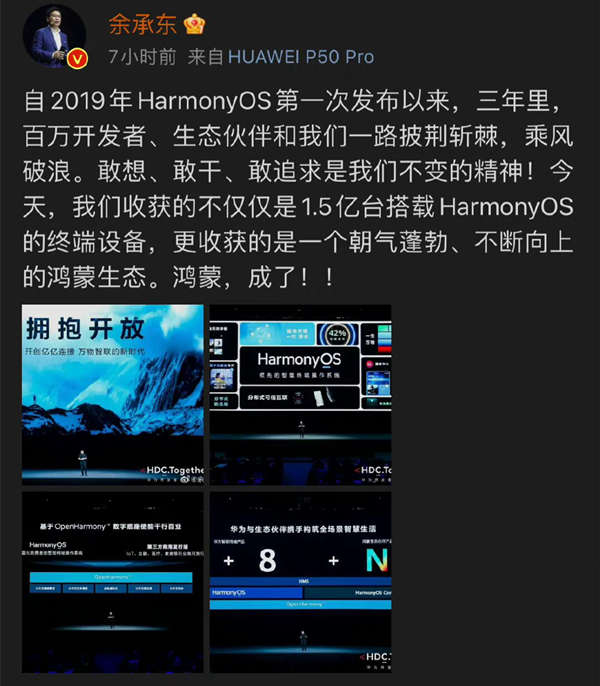600x686 pixels.
Task: Open the OpenHarmony 数字底座 slide photo
Action: (x=112, y=581)
